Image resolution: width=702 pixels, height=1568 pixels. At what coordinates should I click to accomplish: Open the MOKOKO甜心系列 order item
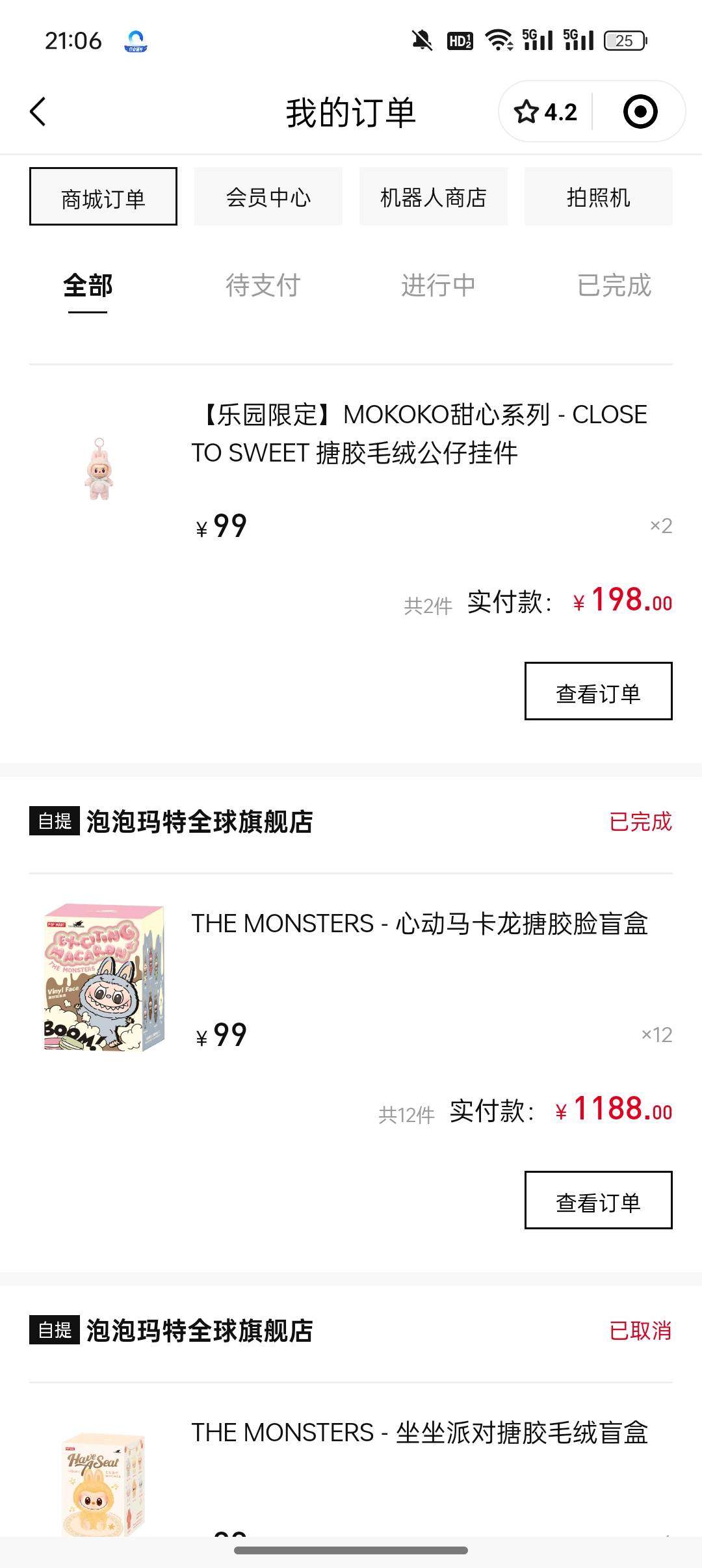(x=419, y=434)
